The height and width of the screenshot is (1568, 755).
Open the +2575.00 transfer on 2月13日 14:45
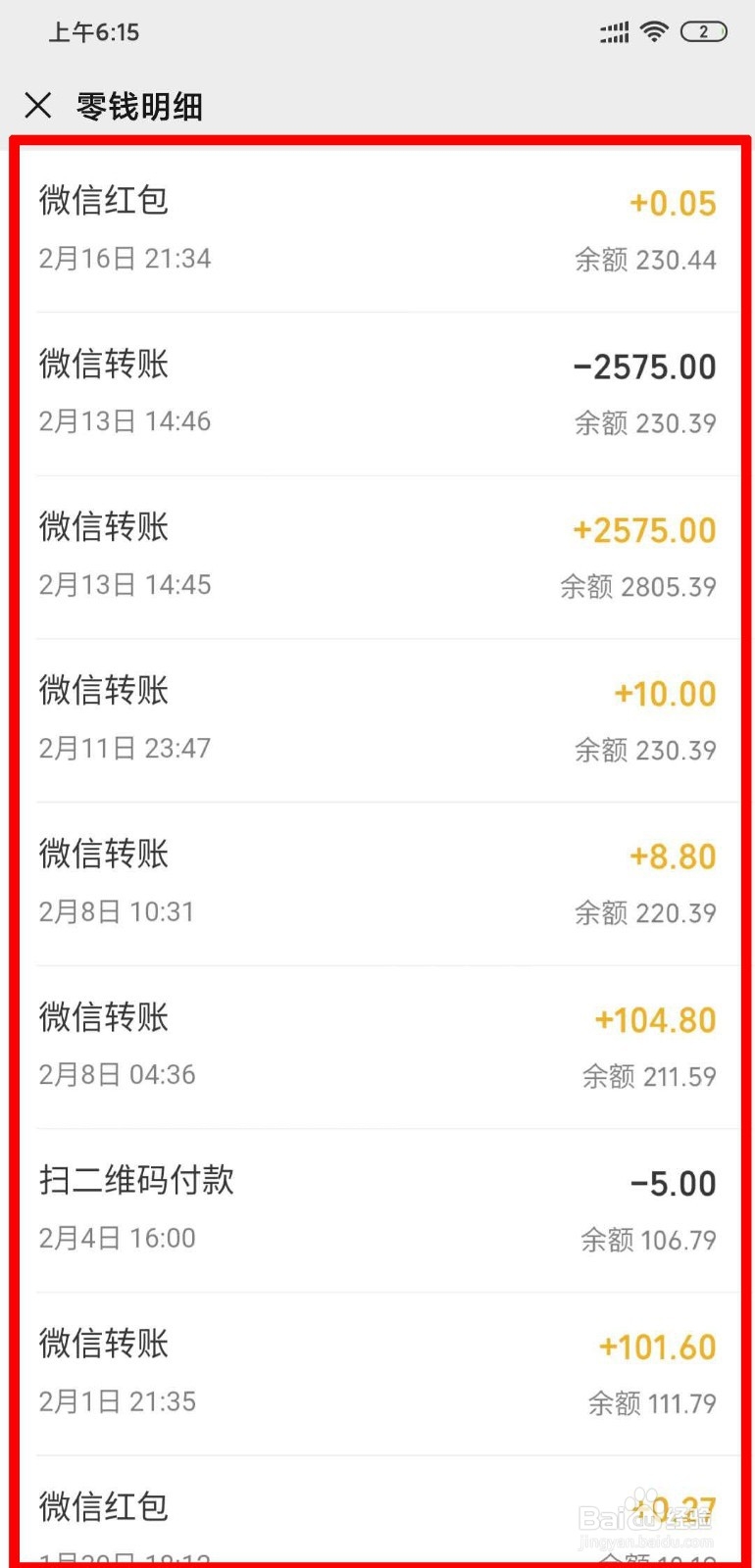pos(377,557)
